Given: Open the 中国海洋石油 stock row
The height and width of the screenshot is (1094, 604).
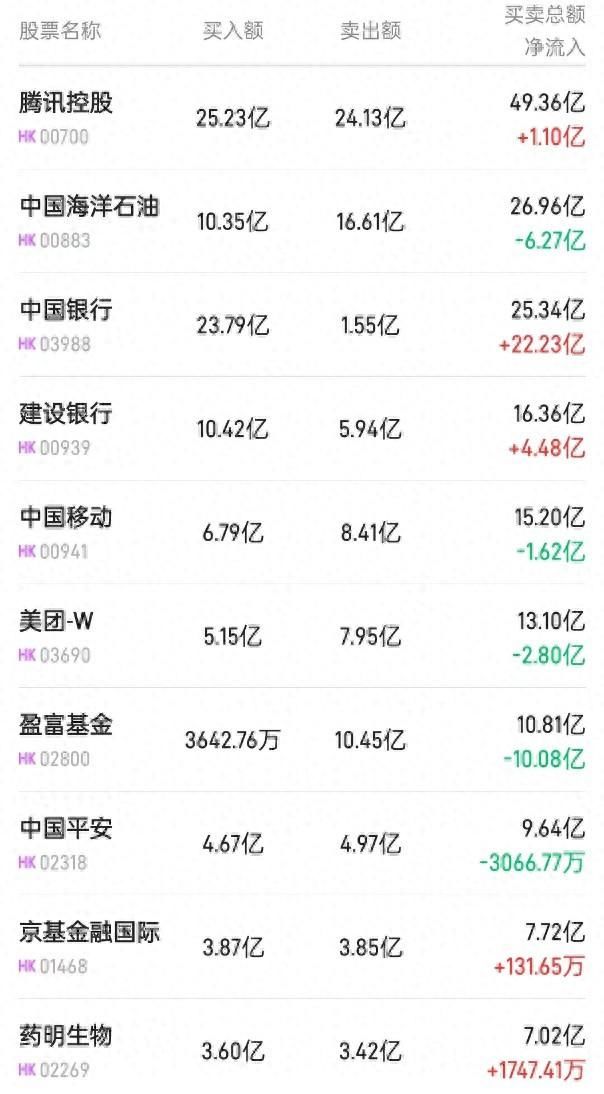Looking at the screenshot, I should click(x=302, y=221).
